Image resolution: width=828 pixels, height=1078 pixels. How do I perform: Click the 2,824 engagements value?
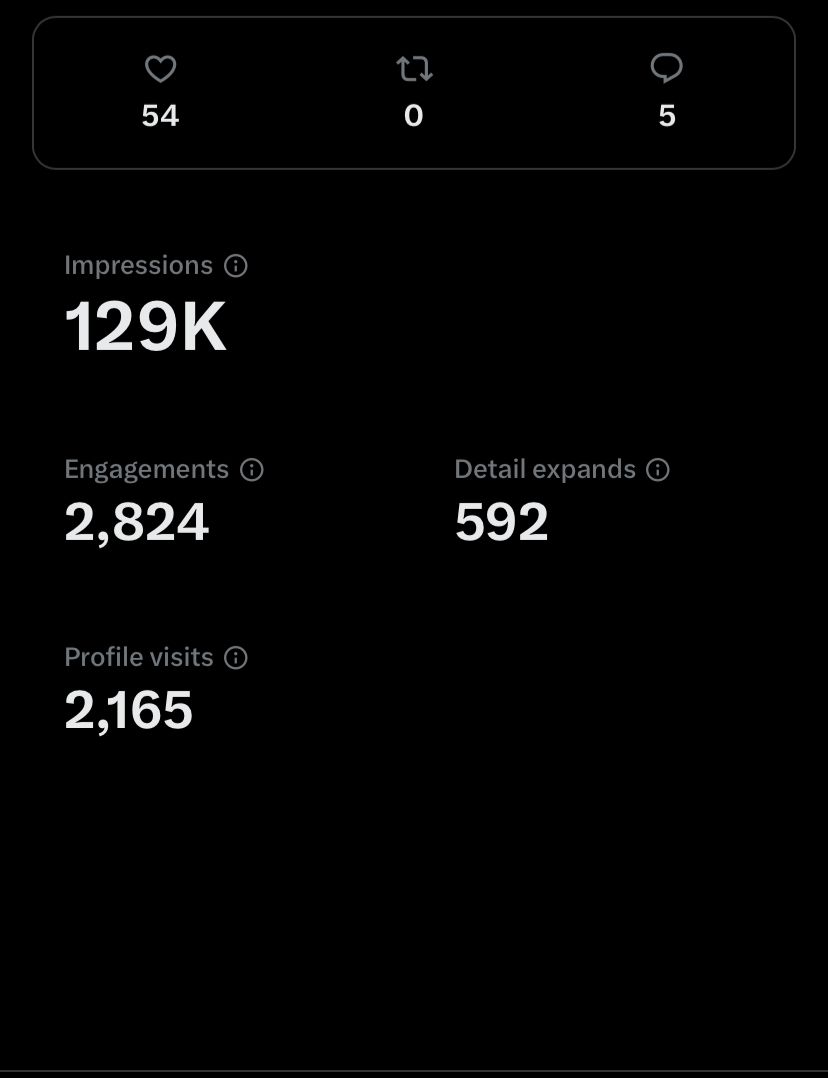pos(136,522)
